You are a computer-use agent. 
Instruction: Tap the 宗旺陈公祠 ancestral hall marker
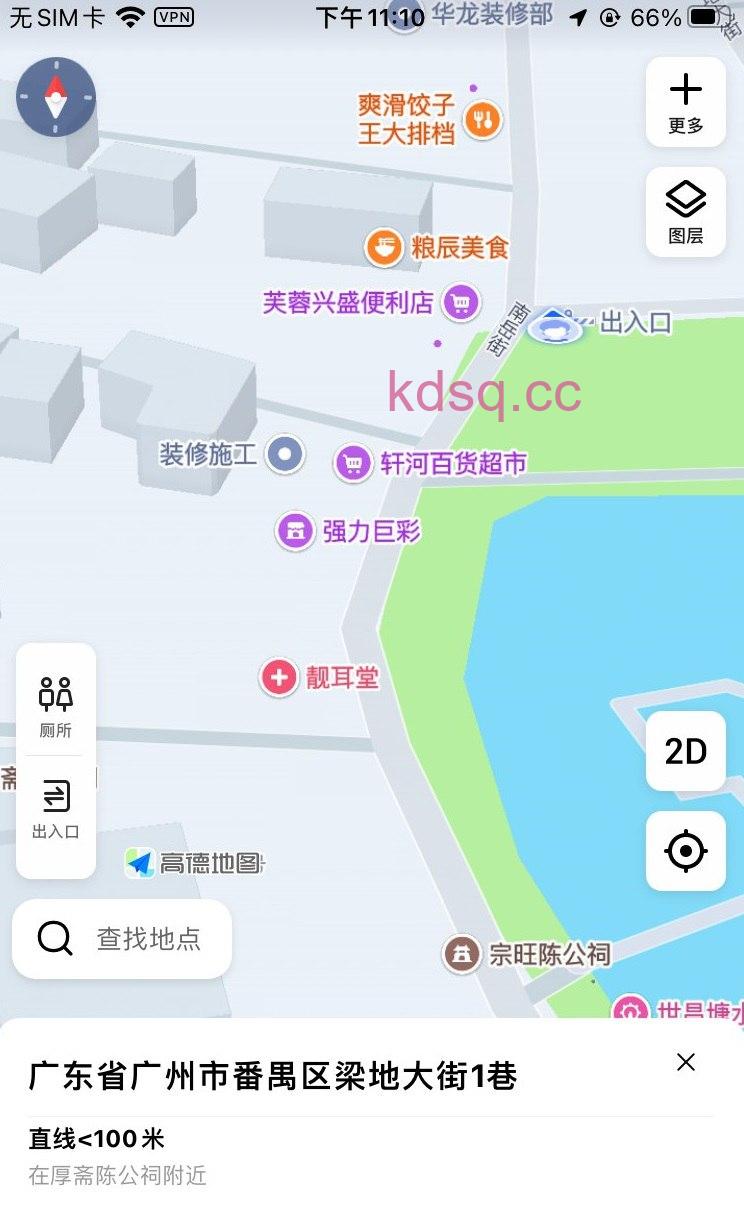tap(460, 953)
